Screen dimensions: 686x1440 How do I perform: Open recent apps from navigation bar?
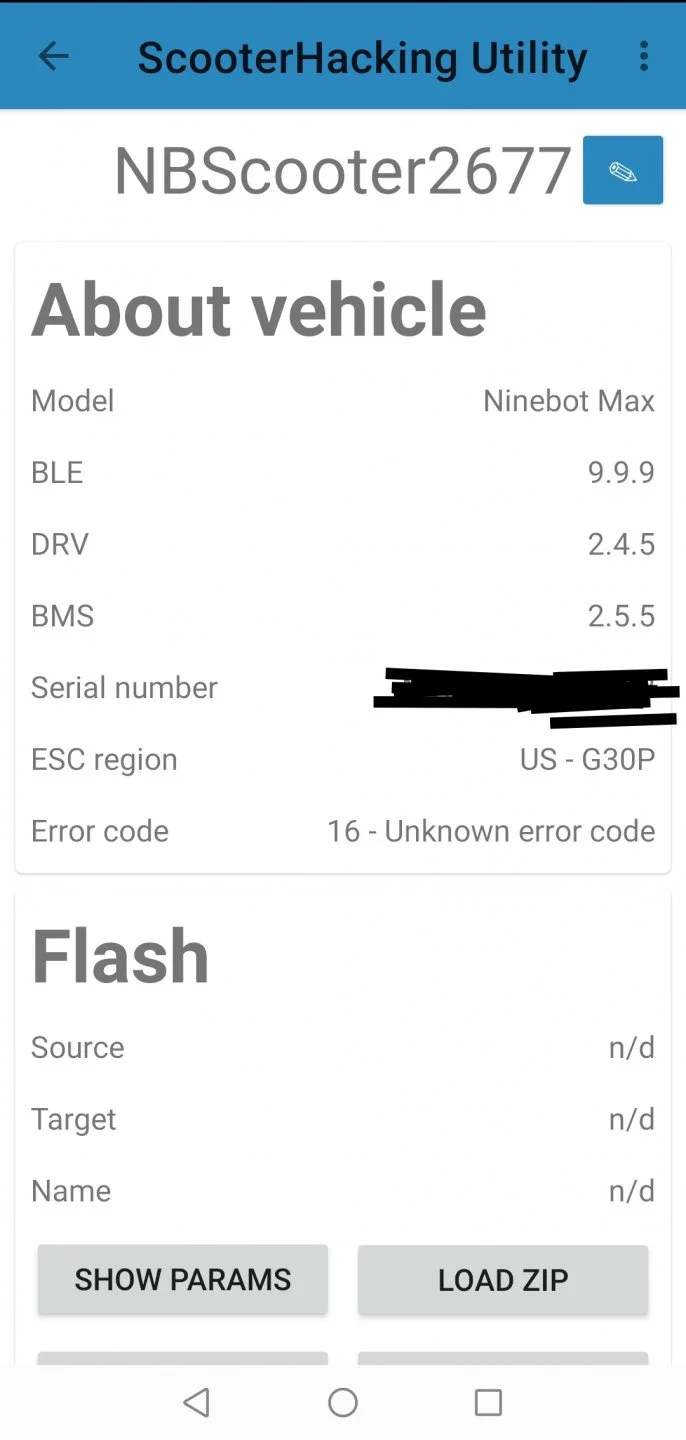click(488, 1403)
